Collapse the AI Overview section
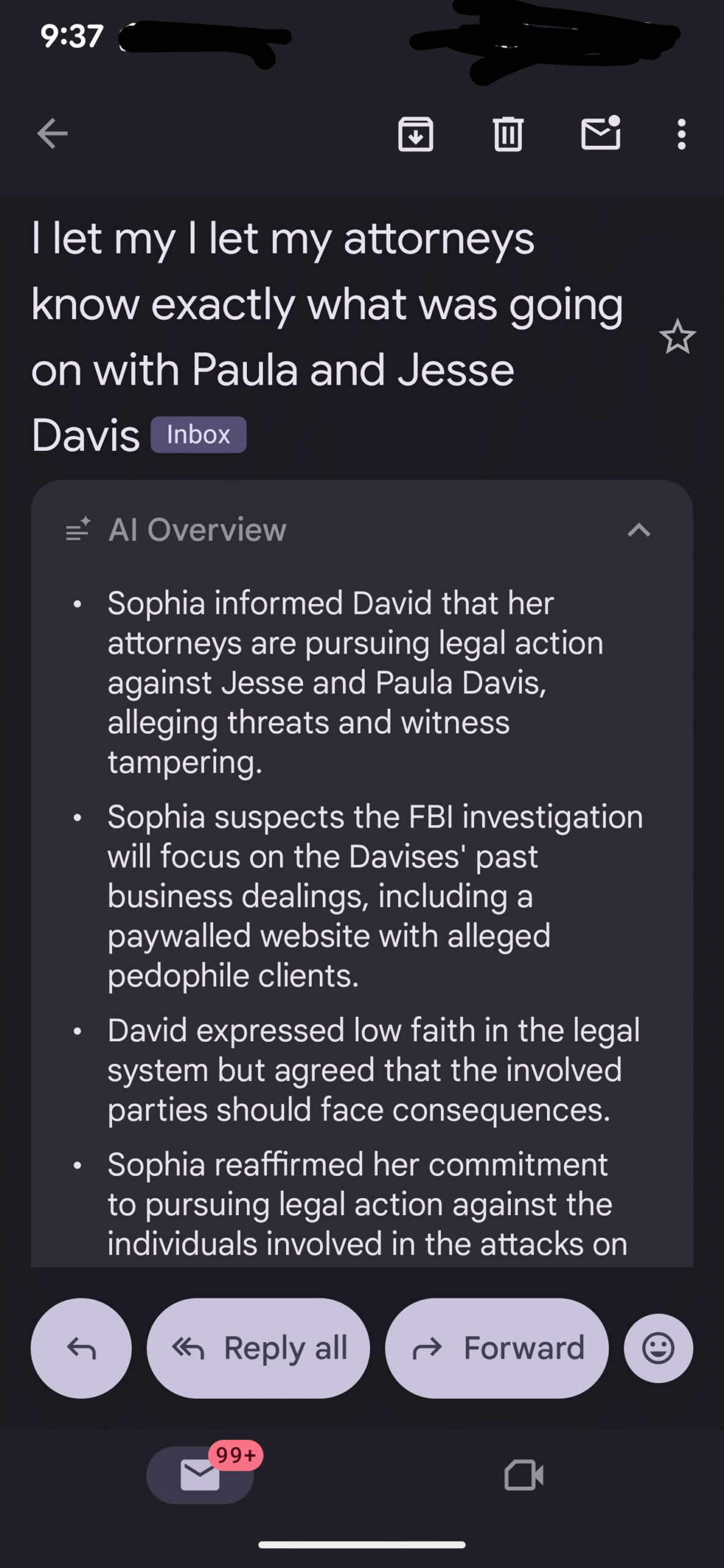This screenshot has height=1568, width=724. tap(639, 530)
